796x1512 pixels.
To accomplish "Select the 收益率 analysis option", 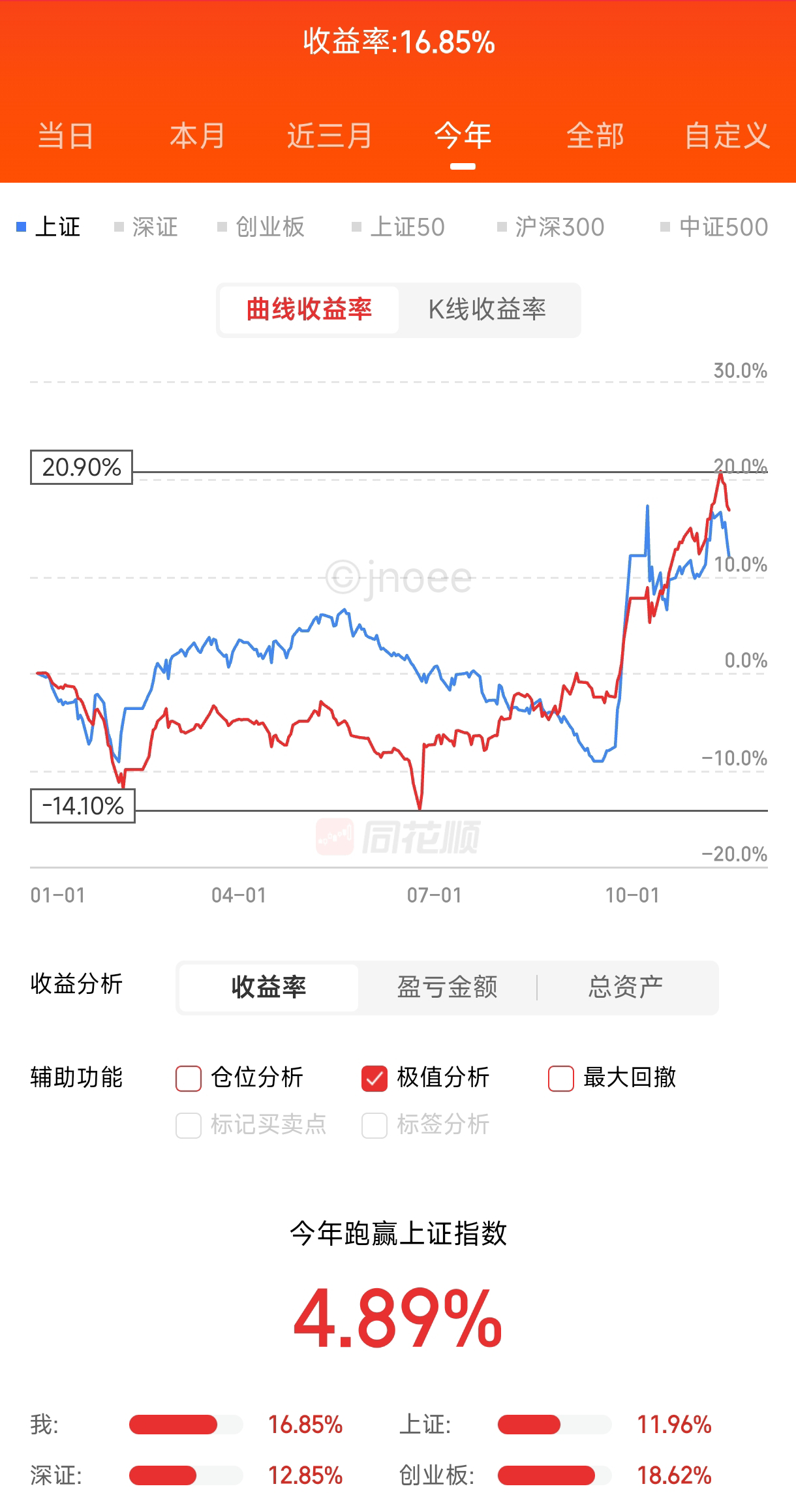I will pos(269,987).
